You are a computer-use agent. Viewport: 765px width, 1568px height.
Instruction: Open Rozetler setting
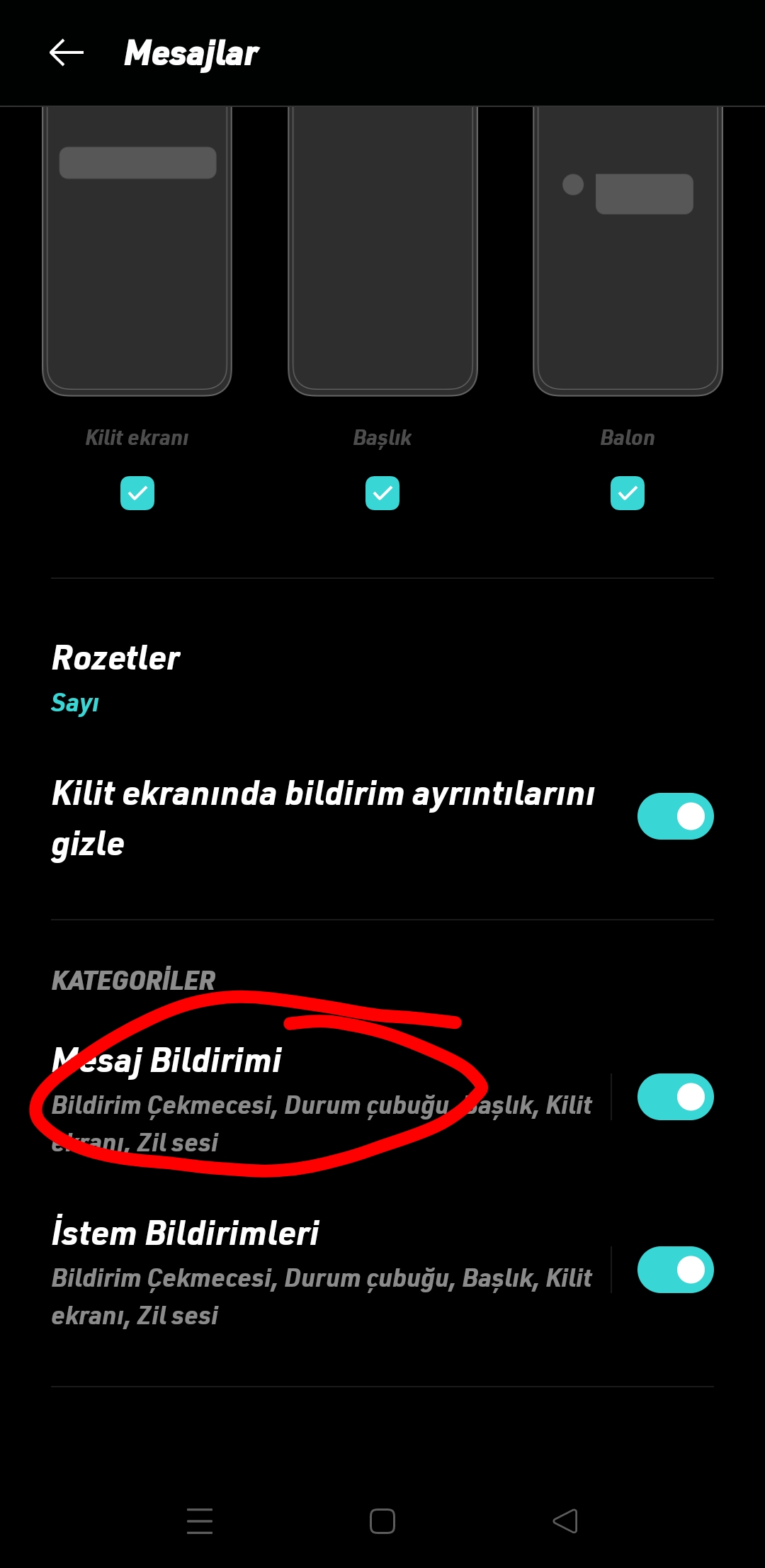tap(382, 679)
